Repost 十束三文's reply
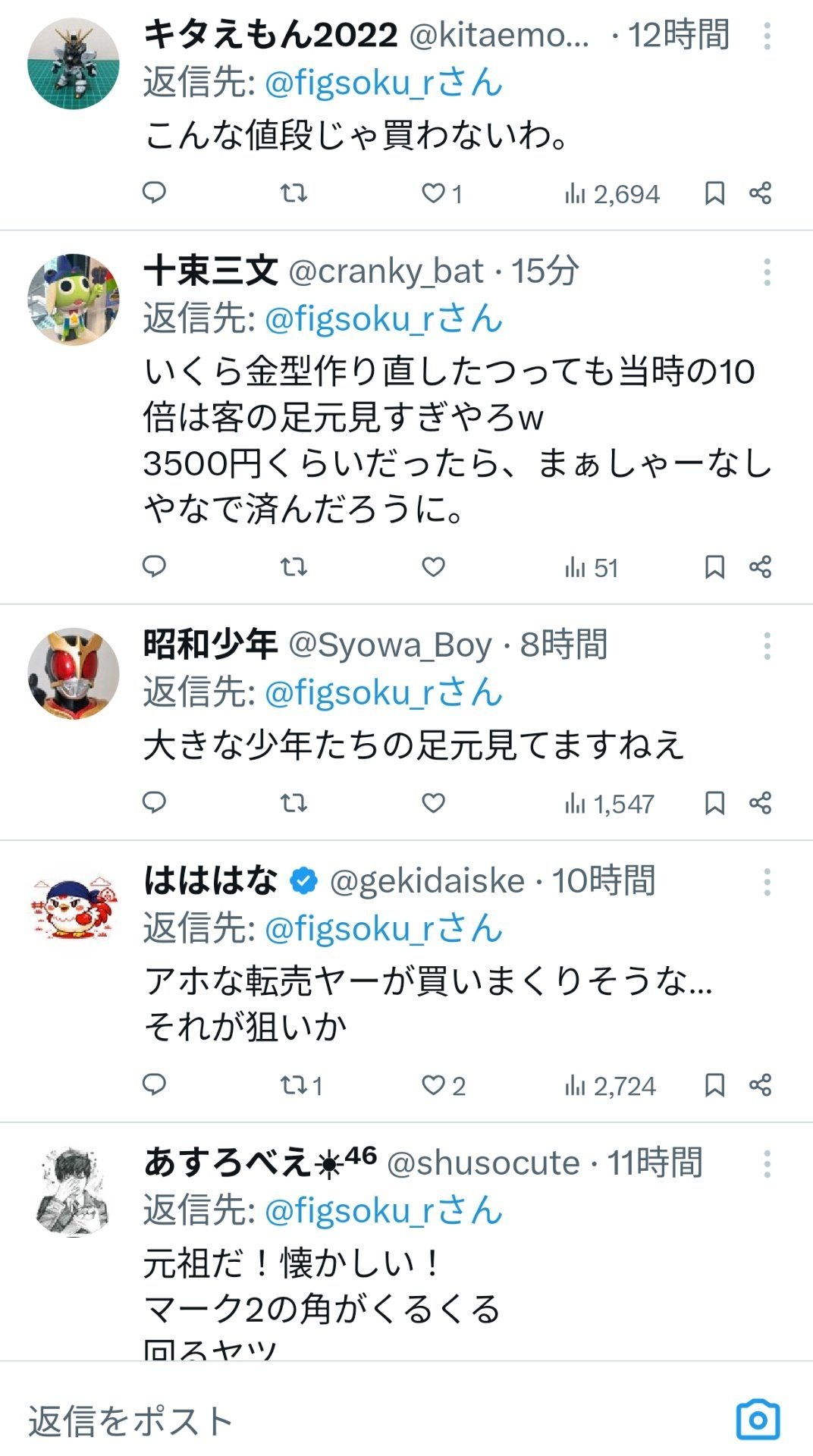 tap(294, 566)
